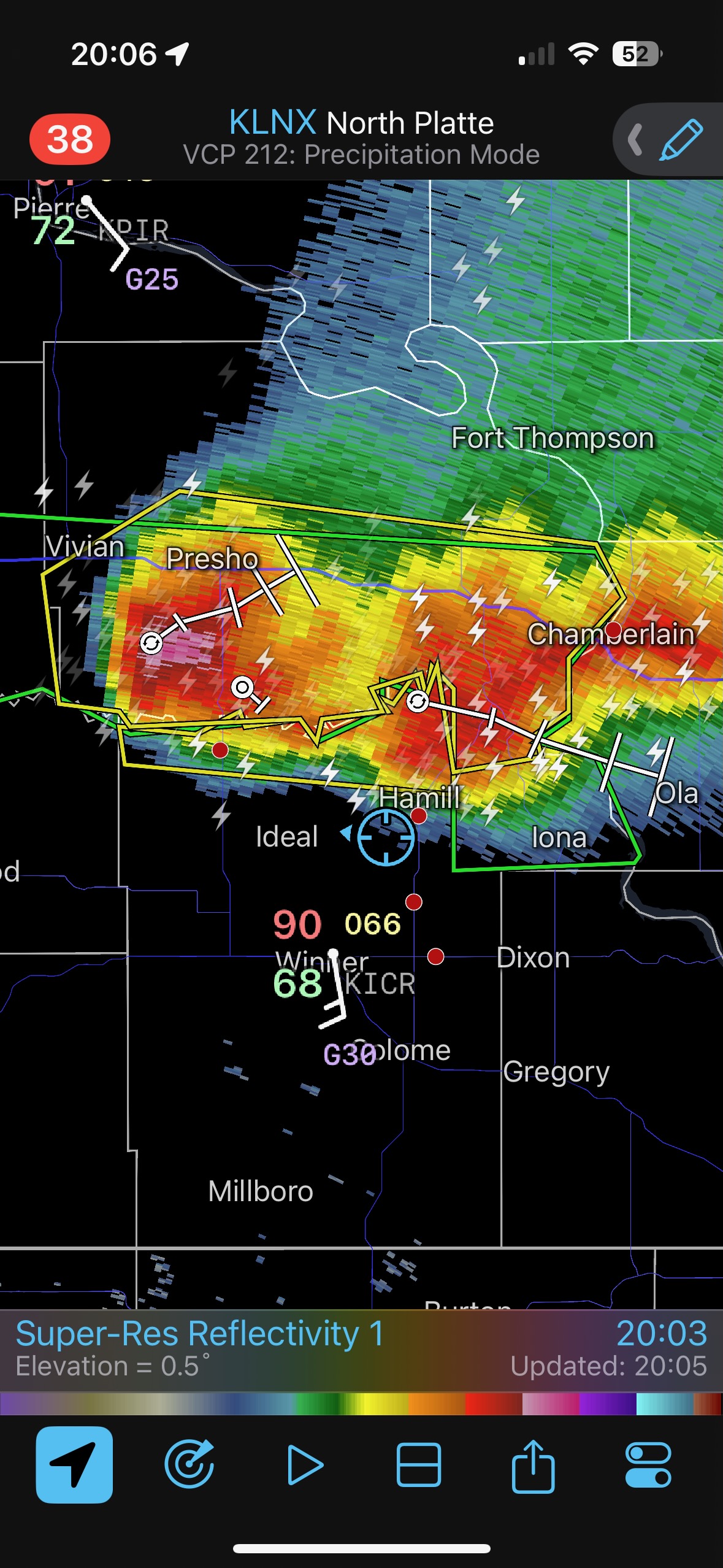
Task: Select the KICR station observation at Winner
Action: [333, 954]
